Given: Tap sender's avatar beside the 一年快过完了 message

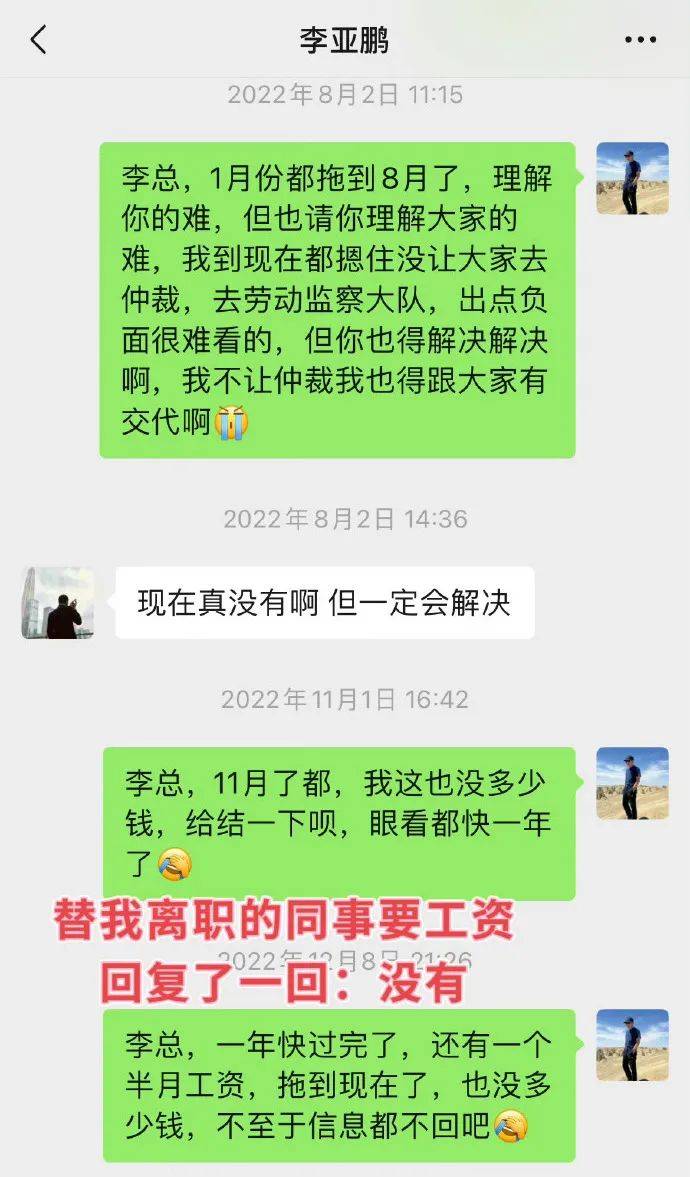Looking at the screenshot, I should [632, 1044].
